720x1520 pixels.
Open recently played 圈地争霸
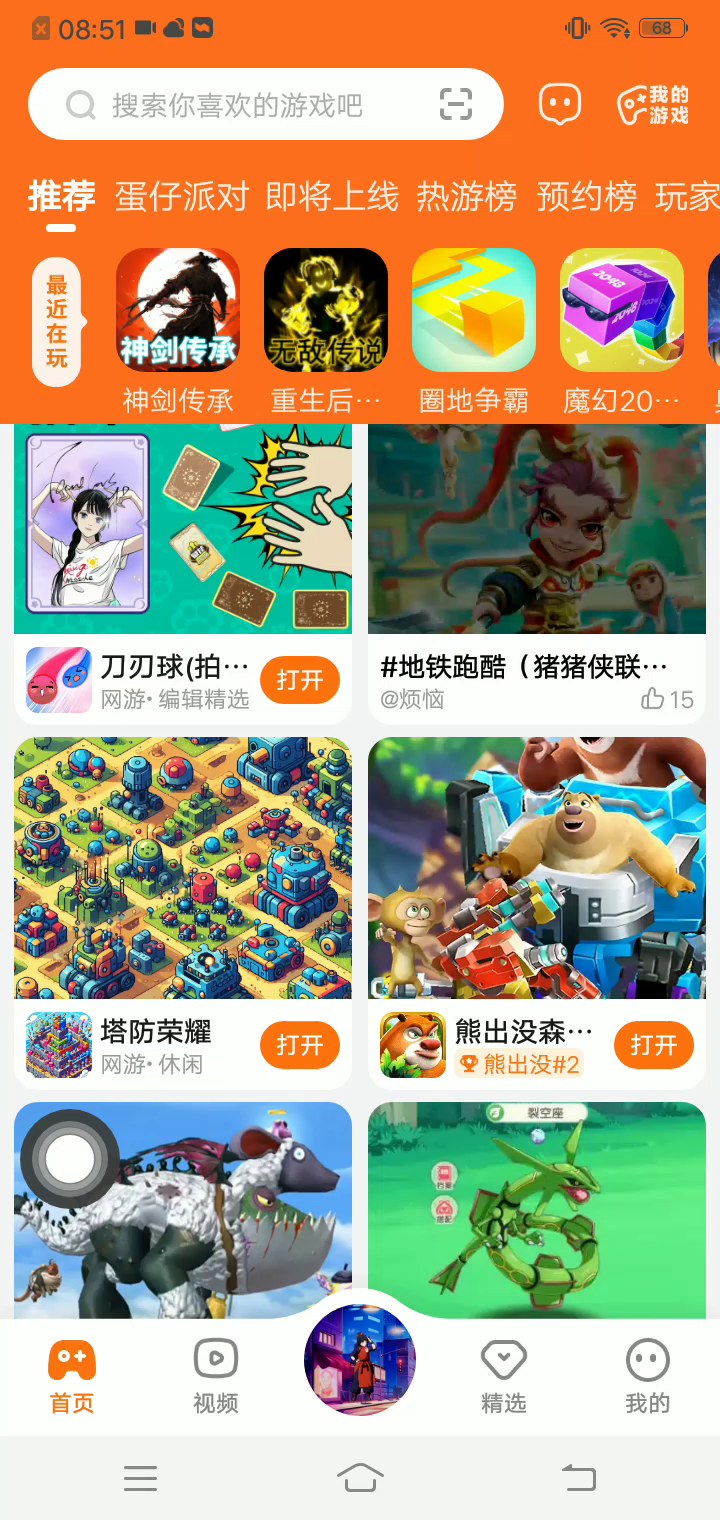[x=474, y=310]
